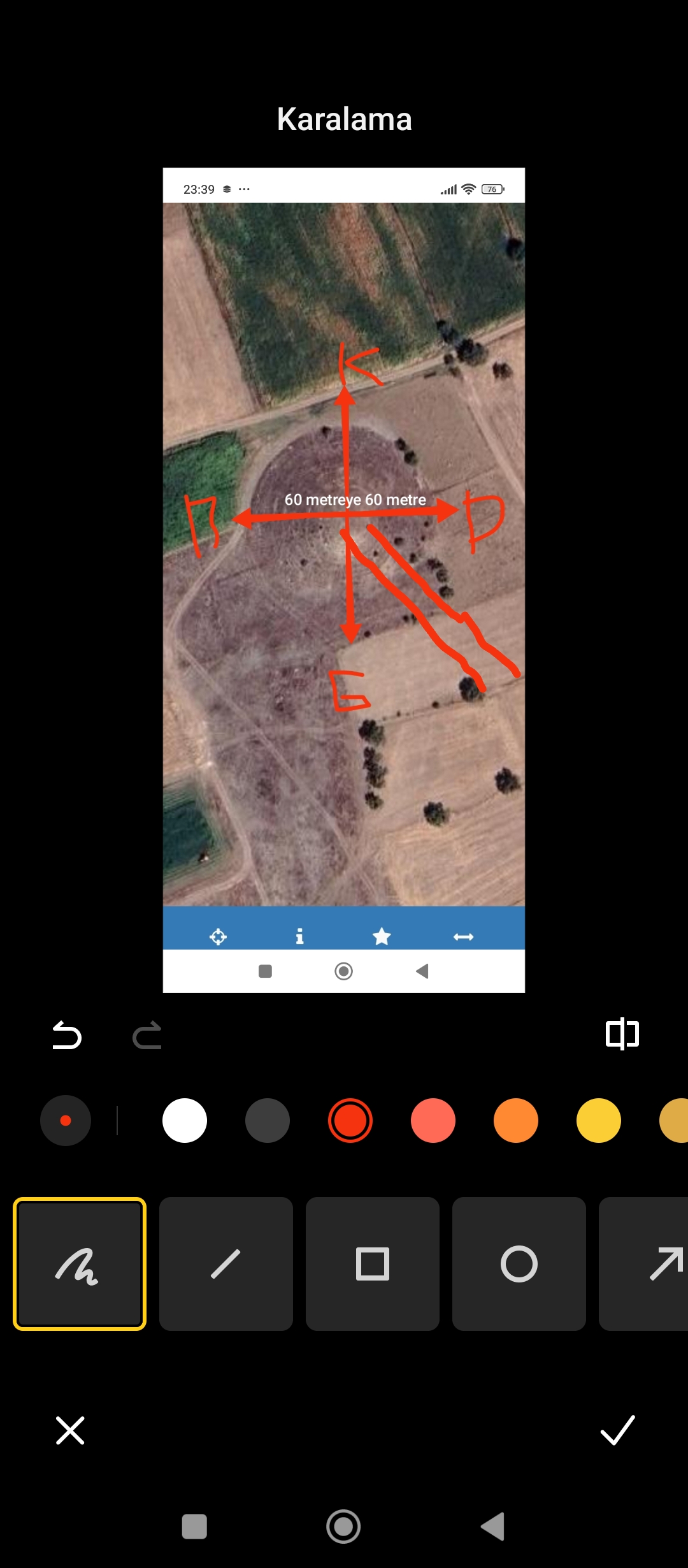Select the white color swatch
The height and width of the screenshot is (1568, 688).
[x=185, y=1121]
